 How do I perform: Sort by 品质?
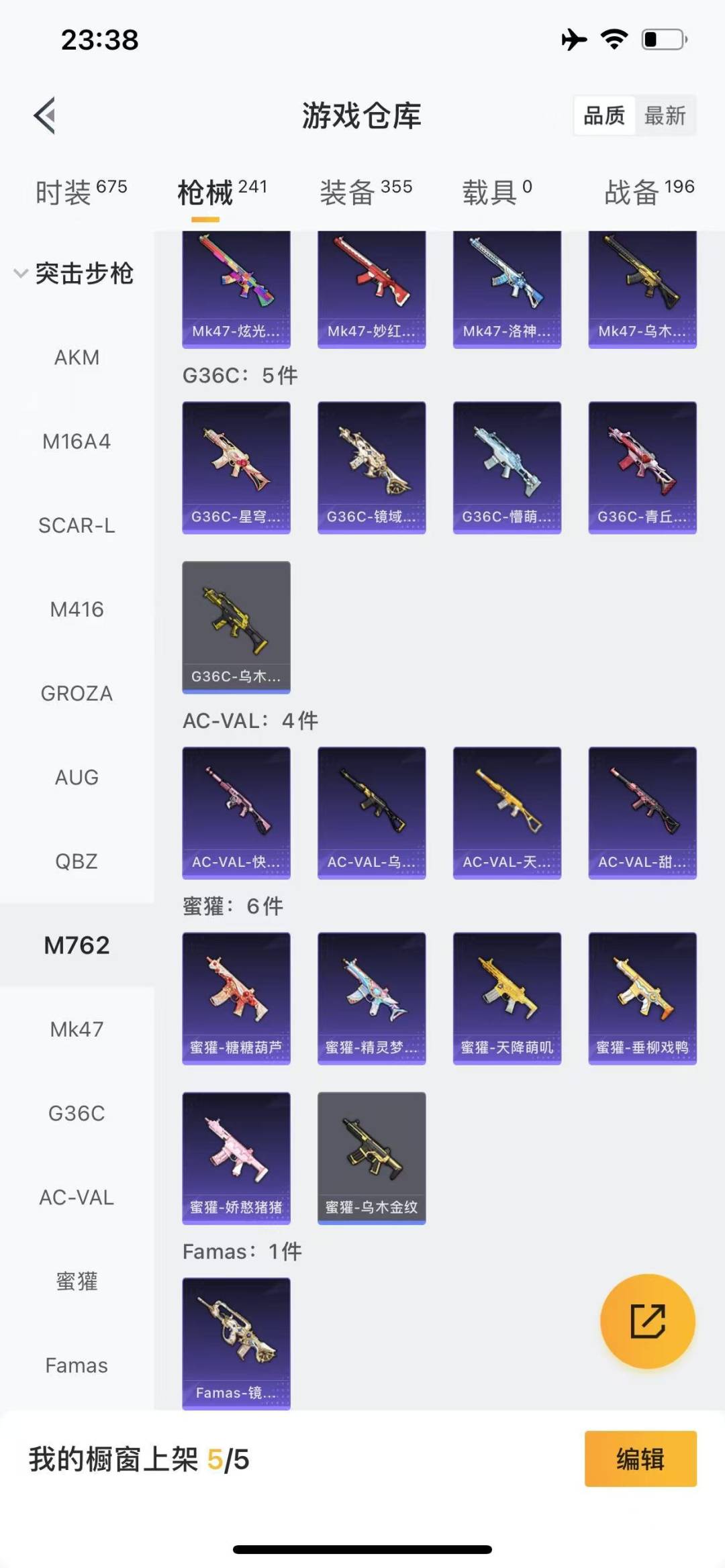(604, 115)
